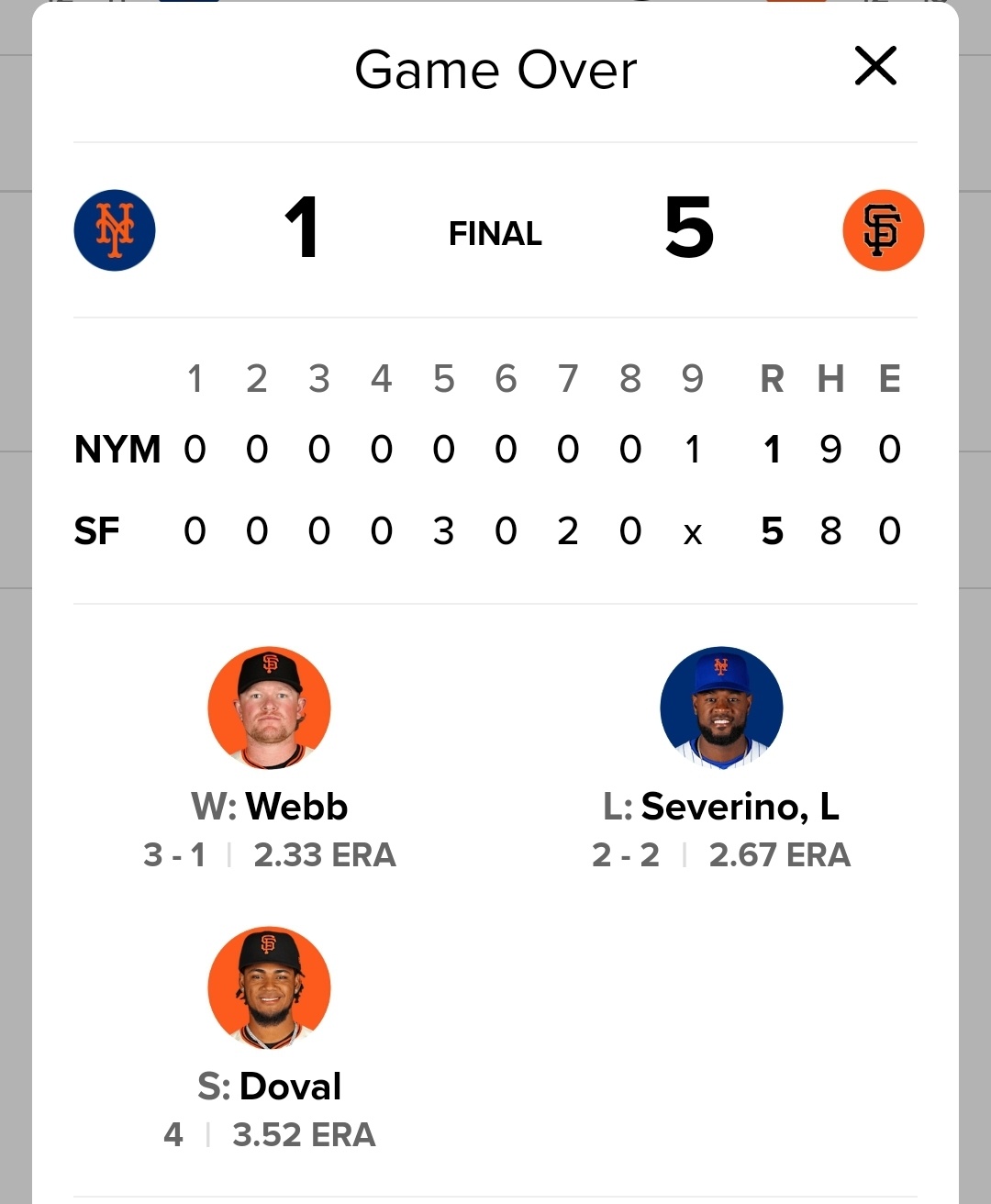
Task: Open winning pitcher Webb's player card
Action: click(x=269, y=708)
